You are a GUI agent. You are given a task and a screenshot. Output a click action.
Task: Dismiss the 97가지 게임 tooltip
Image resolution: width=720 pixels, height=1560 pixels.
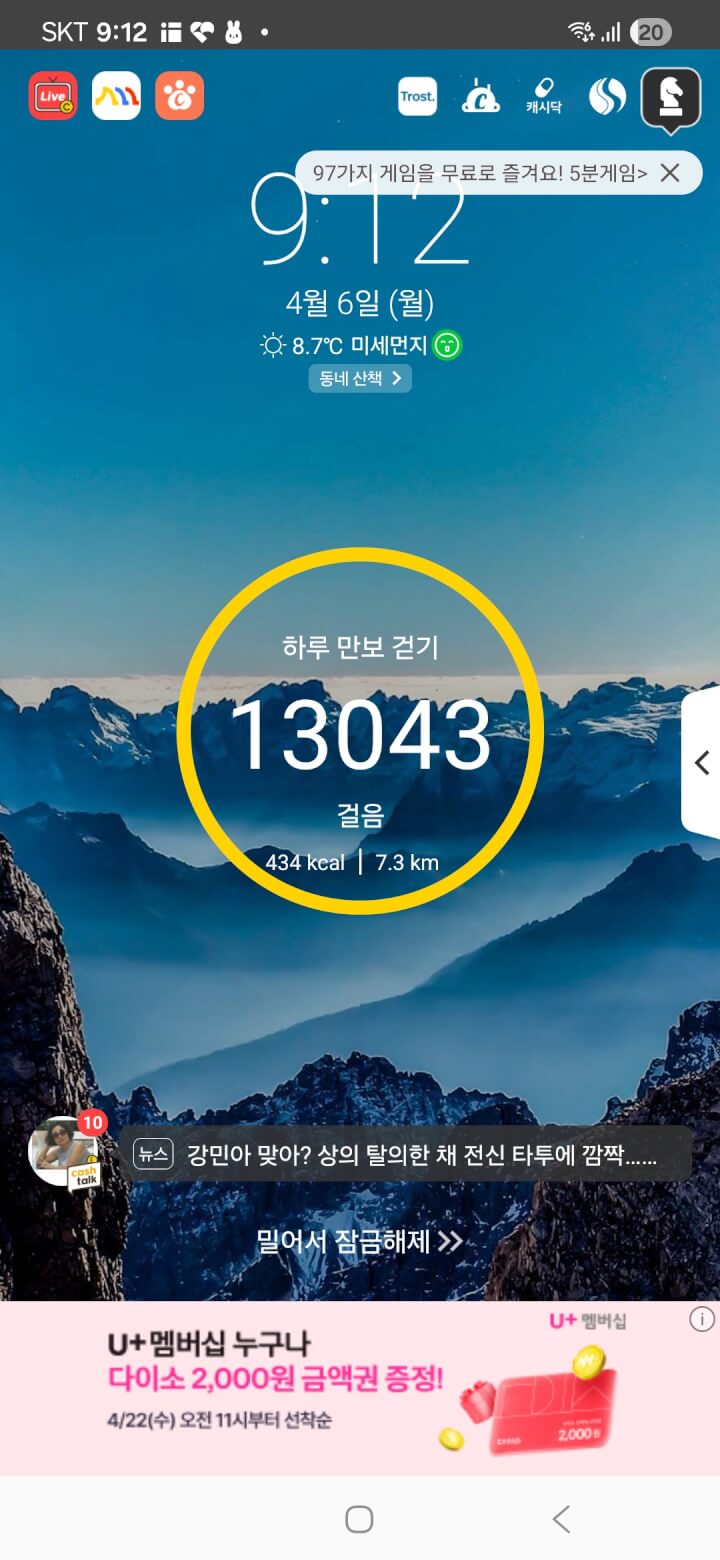tap(670, 172)
